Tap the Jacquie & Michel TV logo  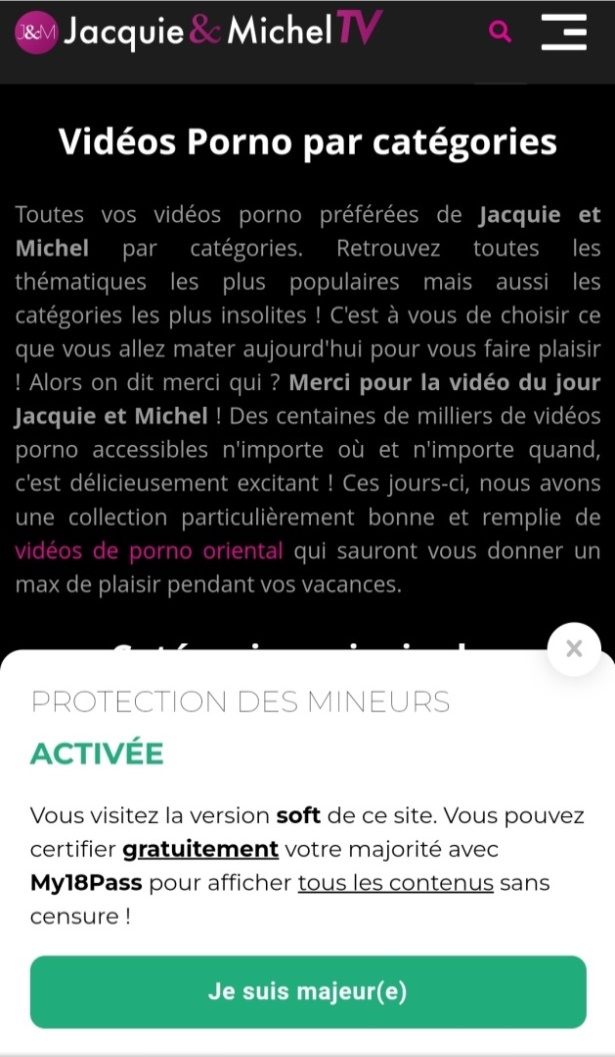point(198,32)
